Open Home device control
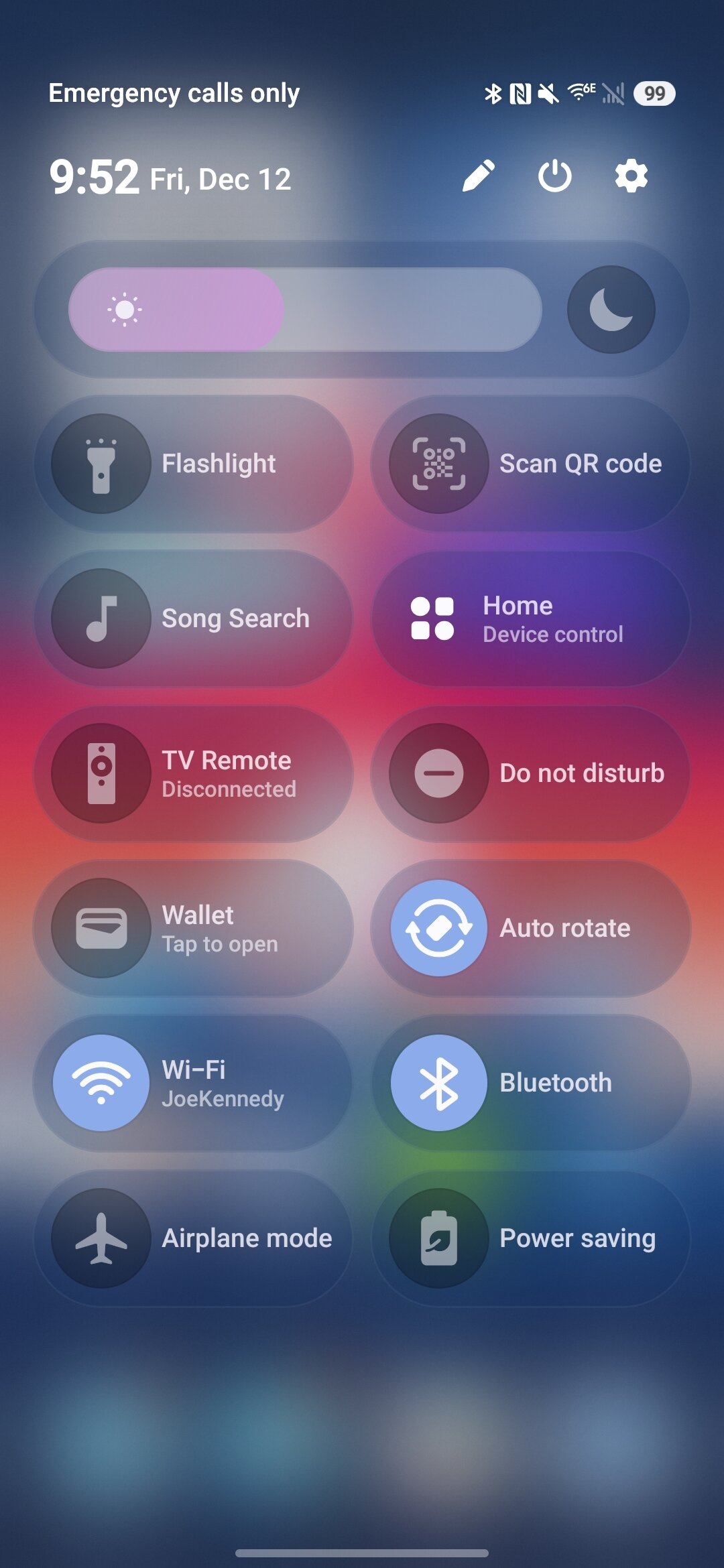Viewport: 724px width, 1568px height. click(x=530, y=619)
